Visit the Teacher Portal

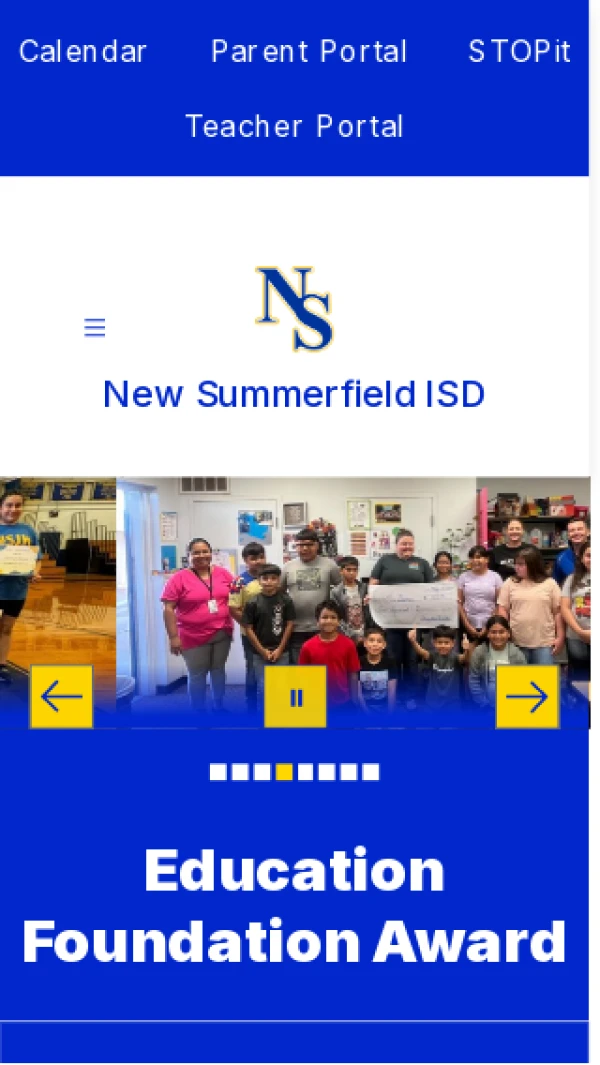294,127
